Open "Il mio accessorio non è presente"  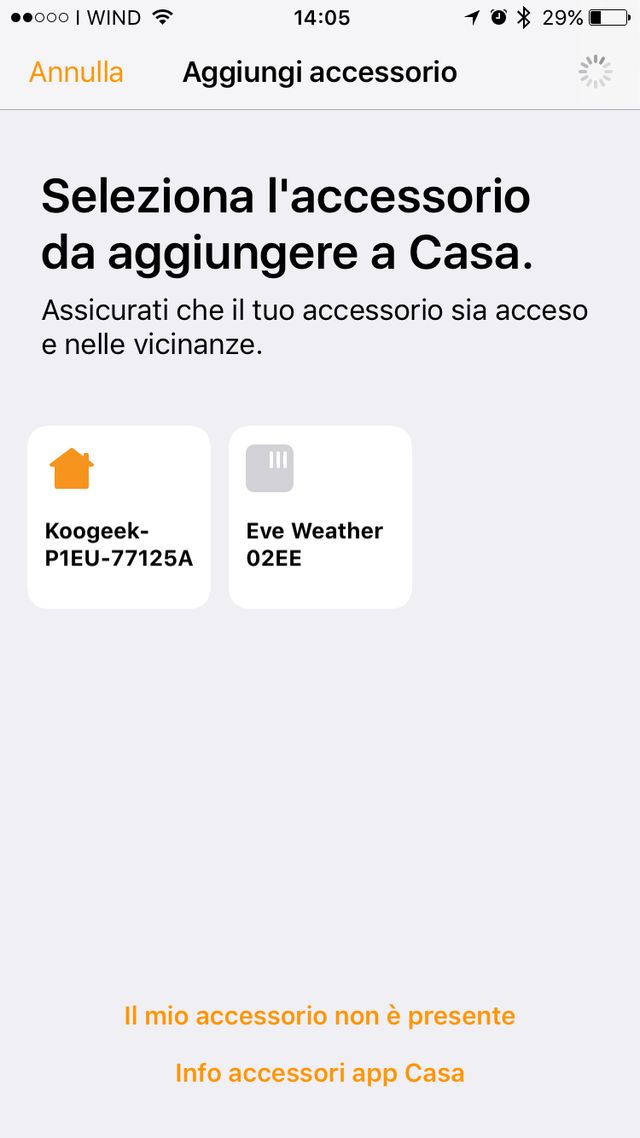(x=320, y=1016)
